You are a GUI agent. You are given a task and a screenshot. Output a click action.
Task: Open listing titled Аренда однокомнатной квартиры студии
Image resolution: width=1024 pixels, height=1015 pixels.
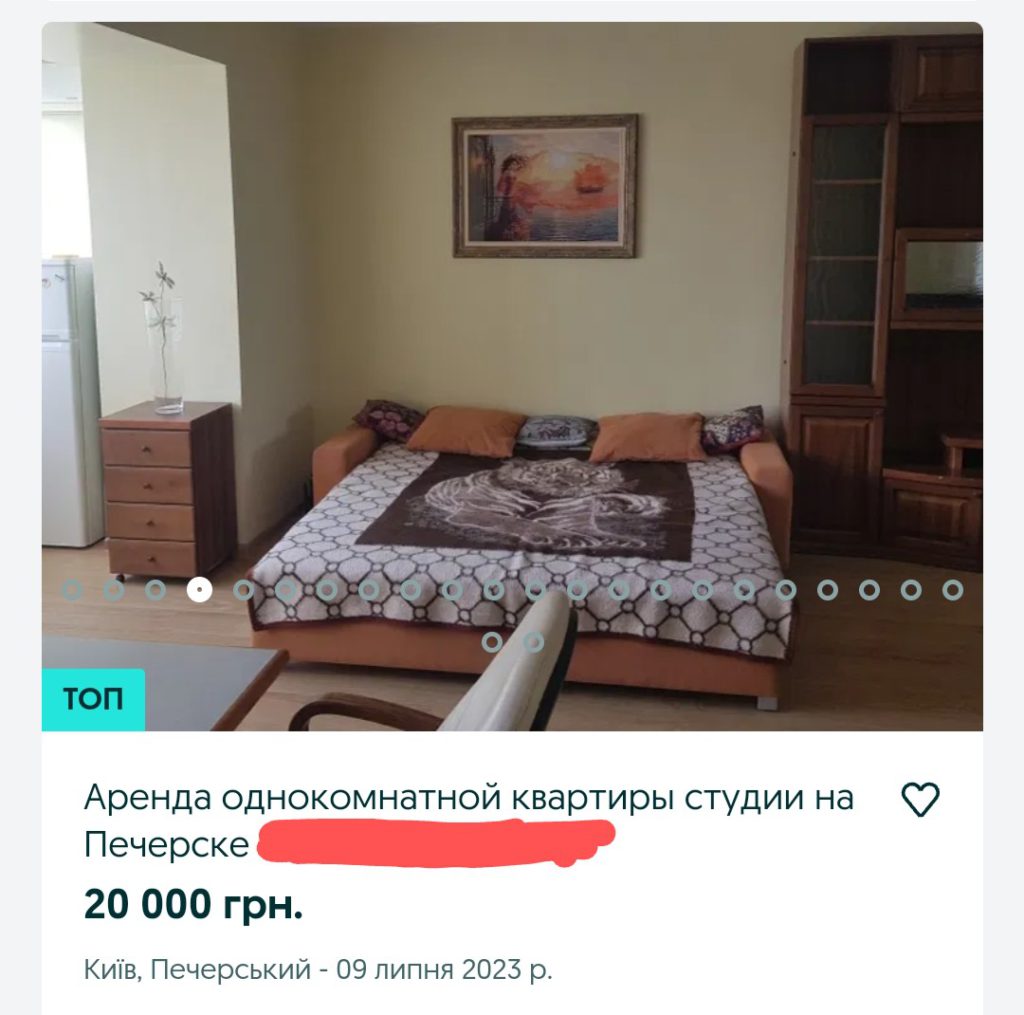468,799
